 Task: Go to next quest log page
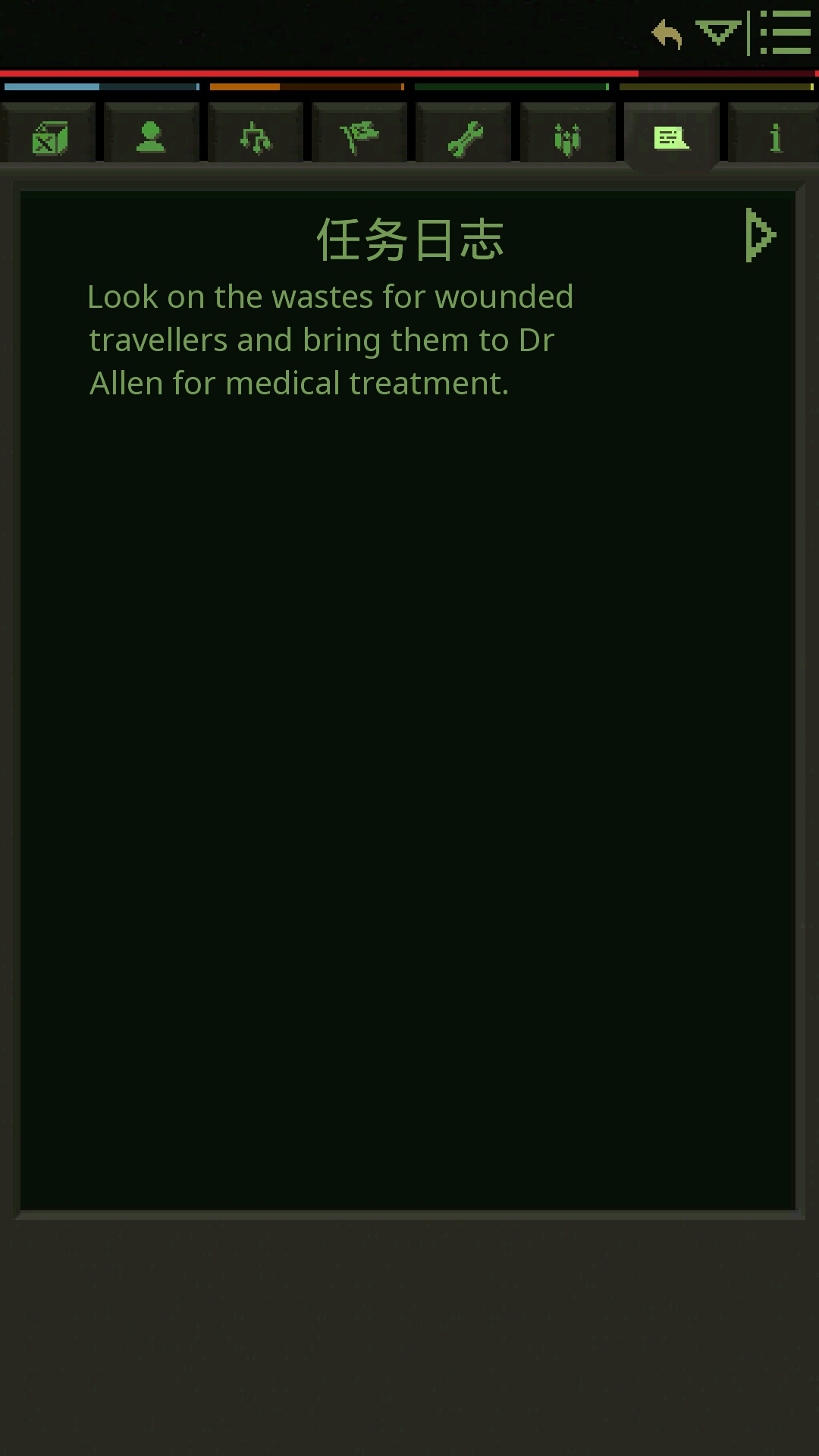pyautogui.click(x=760, y=235)
